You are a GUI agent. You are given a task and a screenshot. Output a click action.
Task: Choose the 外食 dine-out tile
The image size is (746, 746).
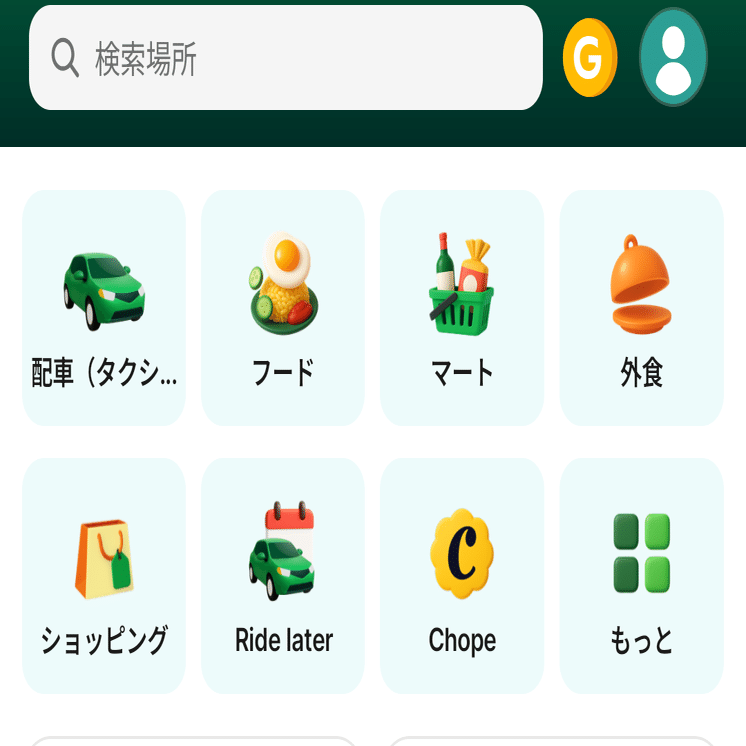click(x=641, y=308)
